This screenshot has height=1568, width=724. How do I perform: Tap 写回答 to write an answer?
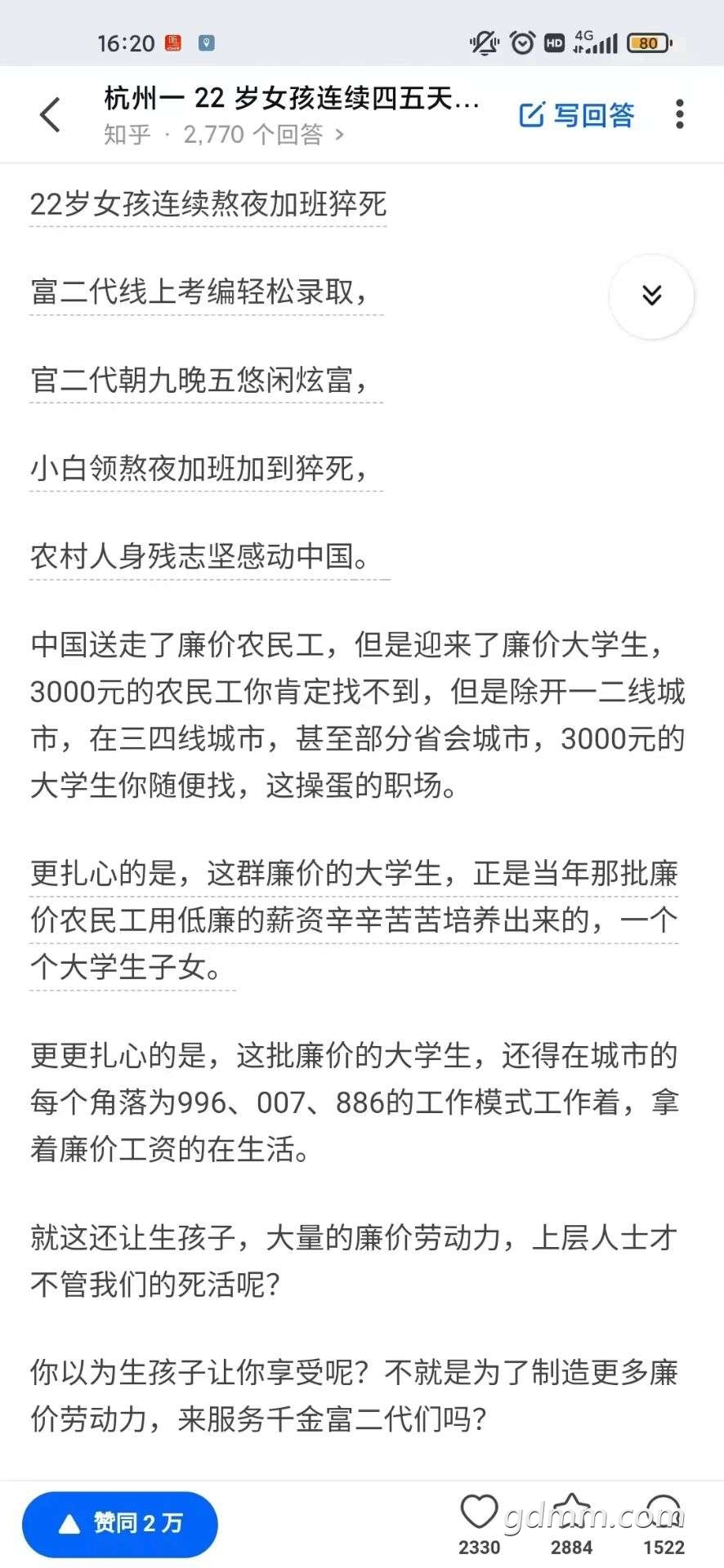577,115
